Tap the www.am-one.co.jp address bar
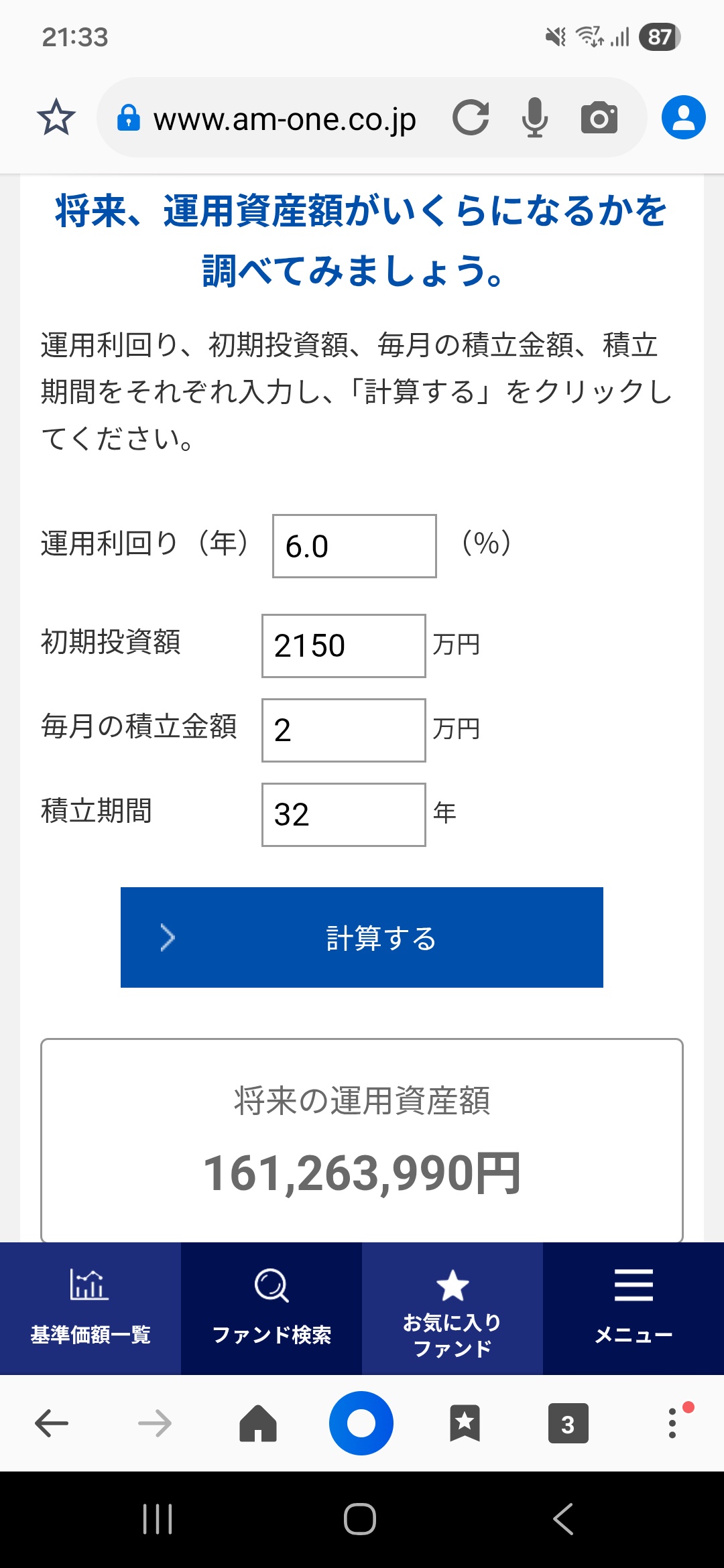Image resolution: width=724 pixels, height=1568 pixels. pos(284,119)
